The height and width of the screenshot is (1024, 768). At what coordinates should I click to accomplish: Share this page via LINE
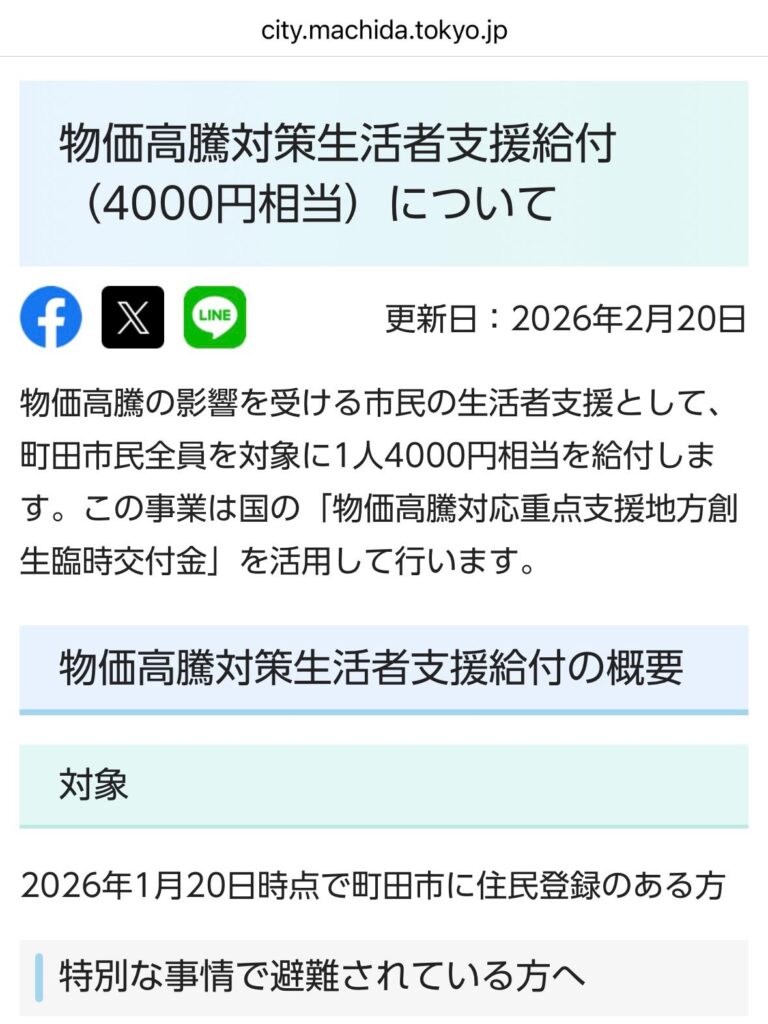pos(215,318)
